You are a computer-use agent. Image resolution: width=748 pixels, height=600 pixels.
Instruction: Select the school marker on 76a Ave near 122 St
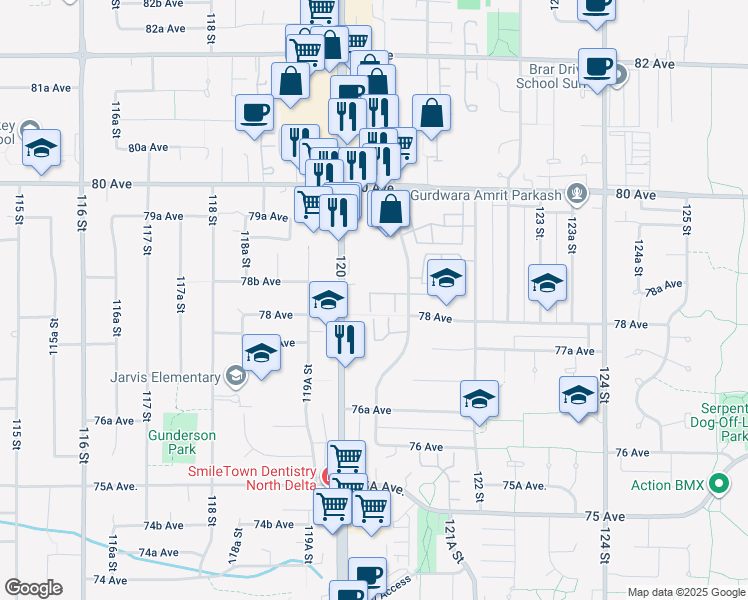click(x=480, y=398)
